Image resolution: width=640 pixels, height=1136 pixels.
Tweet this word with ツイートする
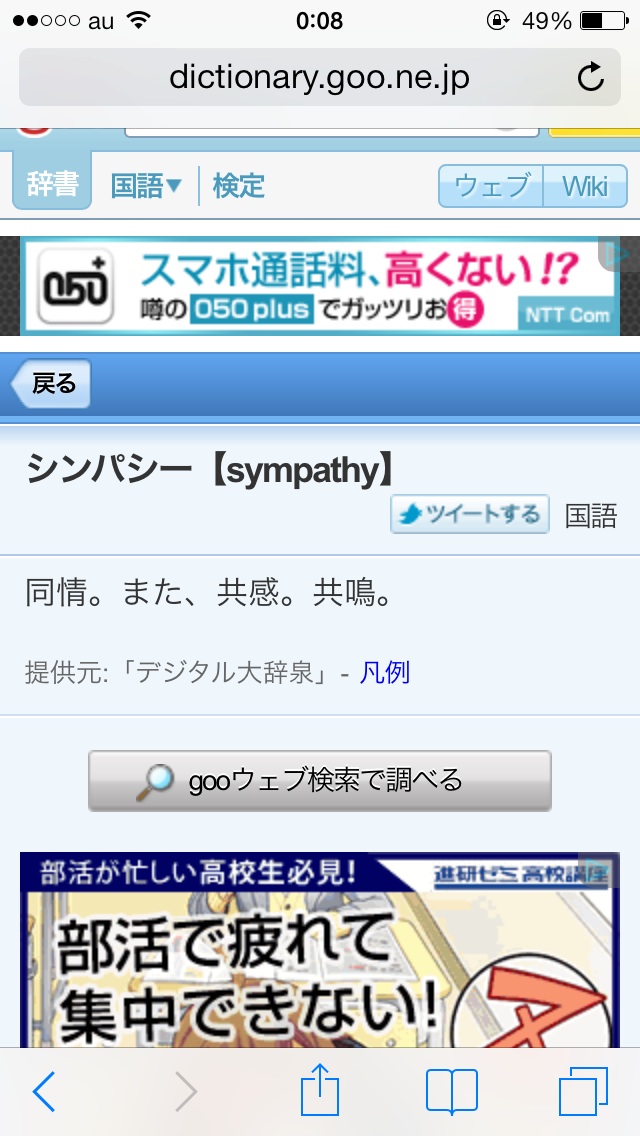tap(470, 514)
